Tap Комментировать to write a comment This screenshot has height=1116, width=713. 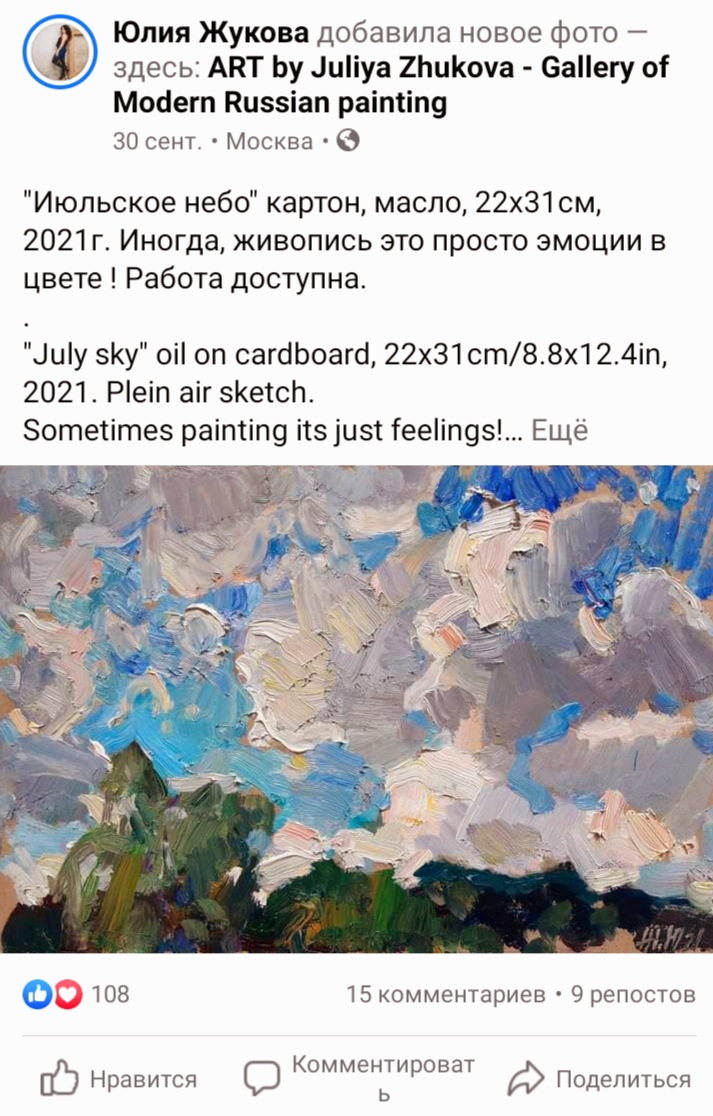360,1078
